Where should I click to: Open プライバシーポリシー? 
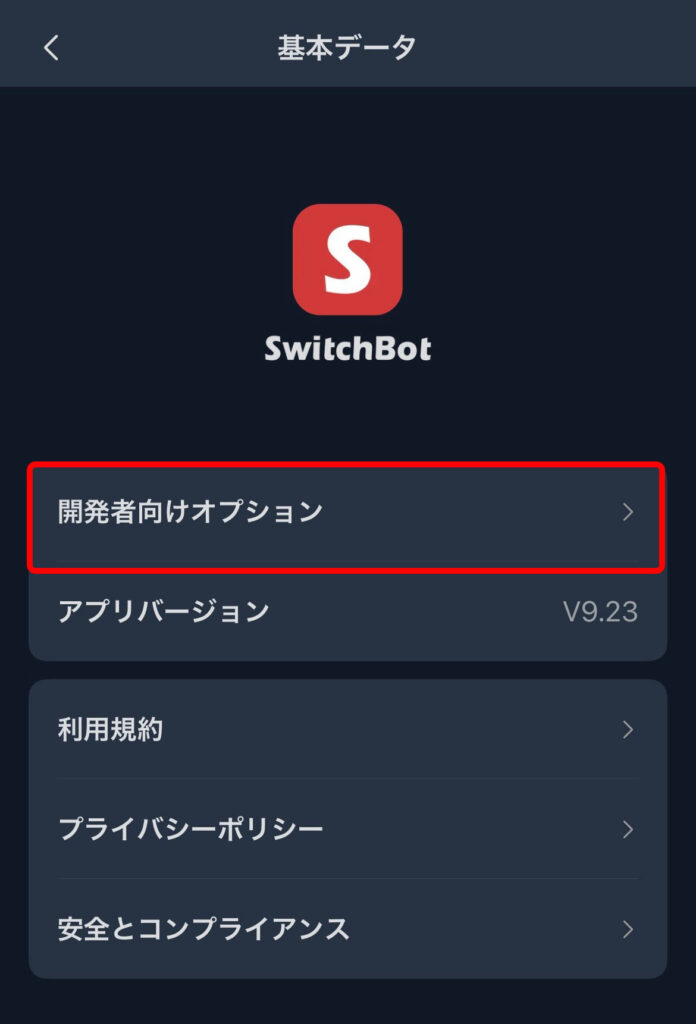(x=346, y=830)
